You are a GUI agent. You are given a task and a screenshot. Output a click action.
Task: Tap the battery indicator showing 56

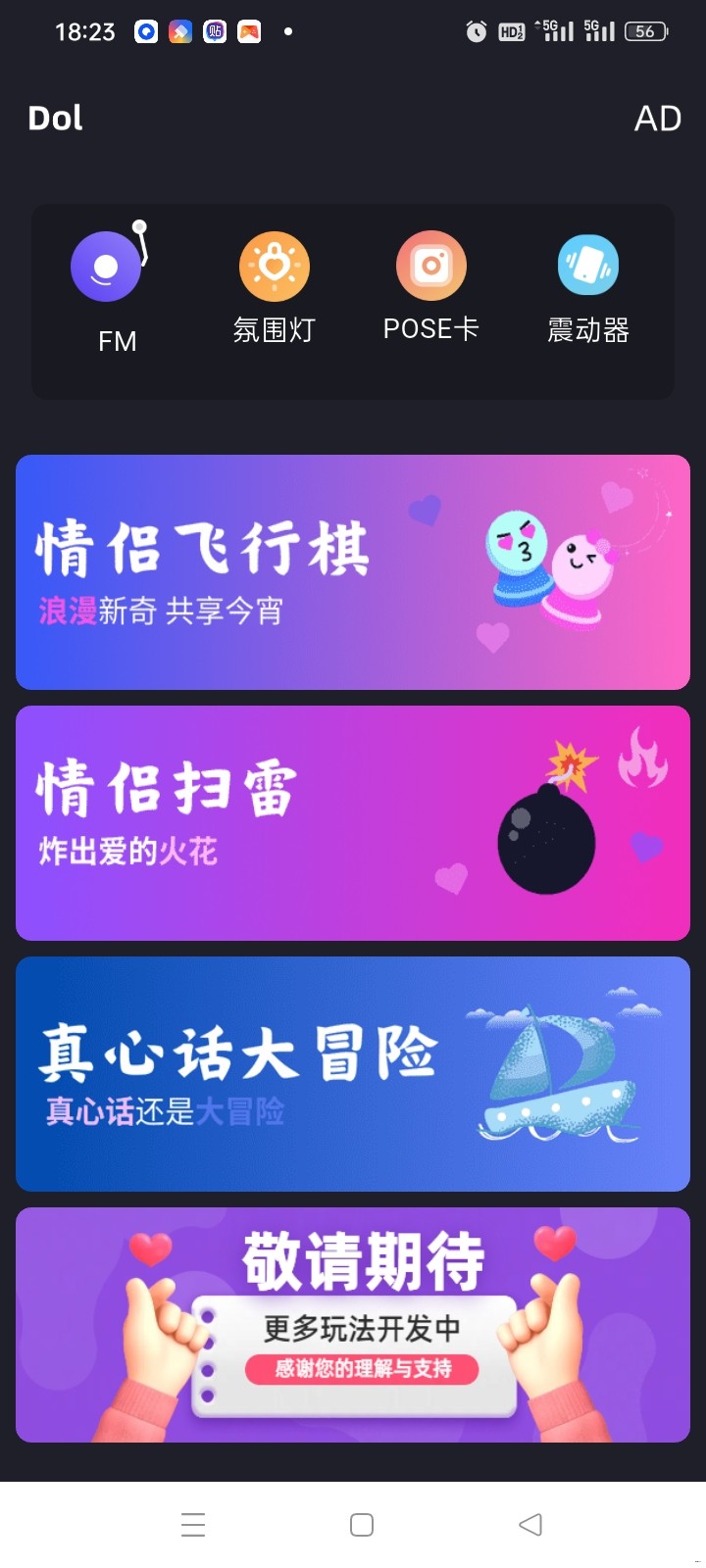[644, 30]
